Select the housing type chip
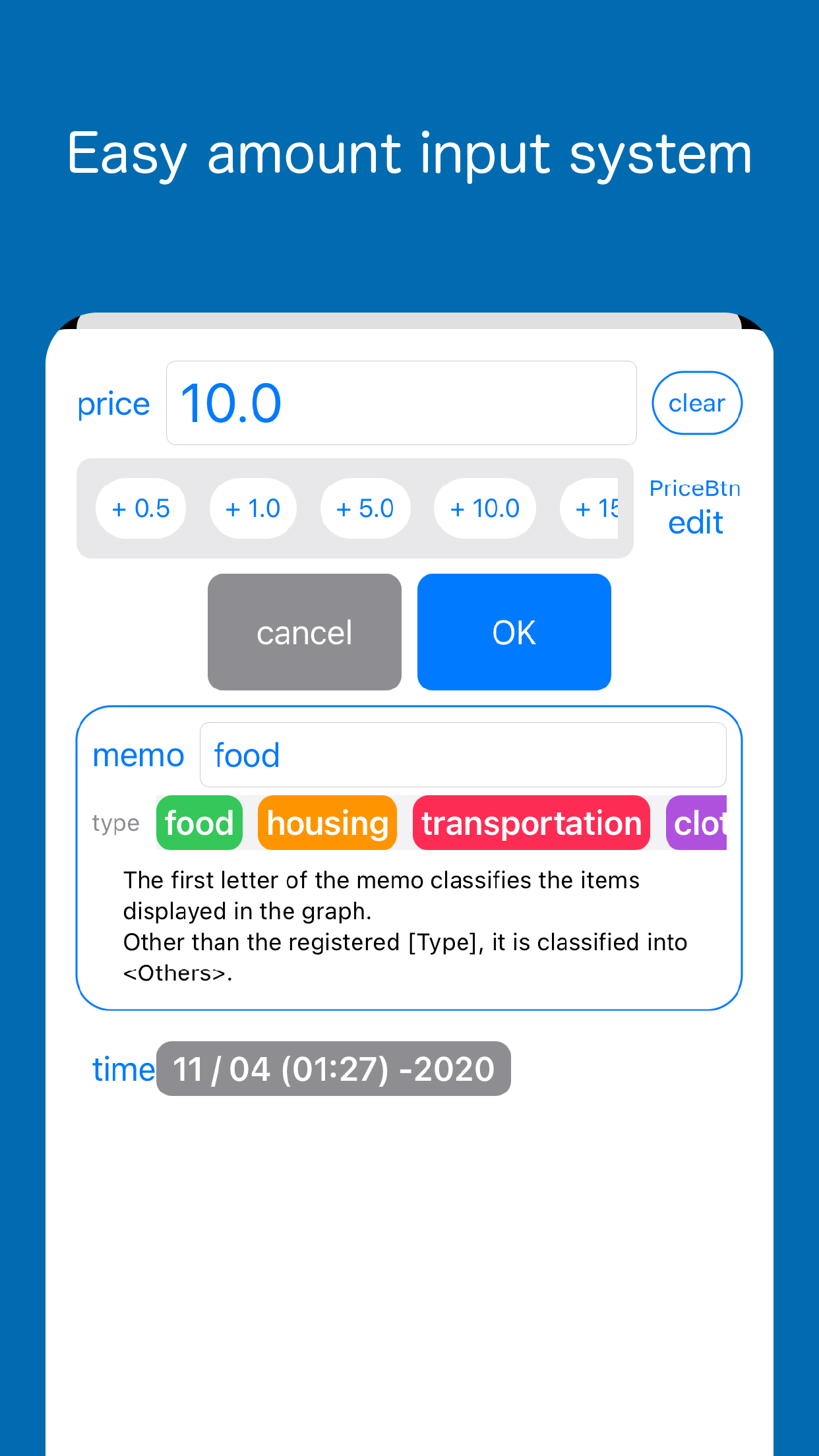The width and height of the screenshot is (819, 1456). 327,822
